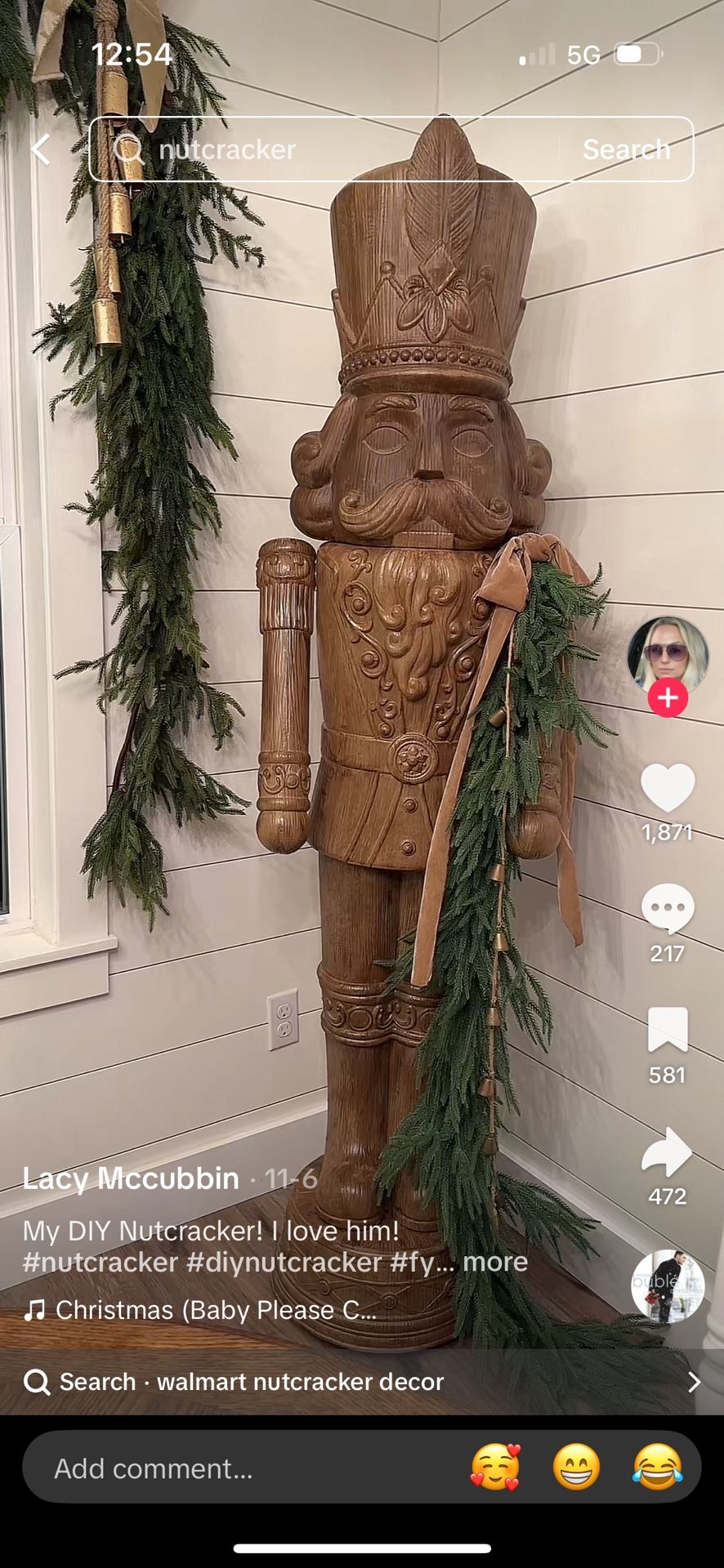
Task: Go back with the arrow icon
Action: click(x=40, y=149)
